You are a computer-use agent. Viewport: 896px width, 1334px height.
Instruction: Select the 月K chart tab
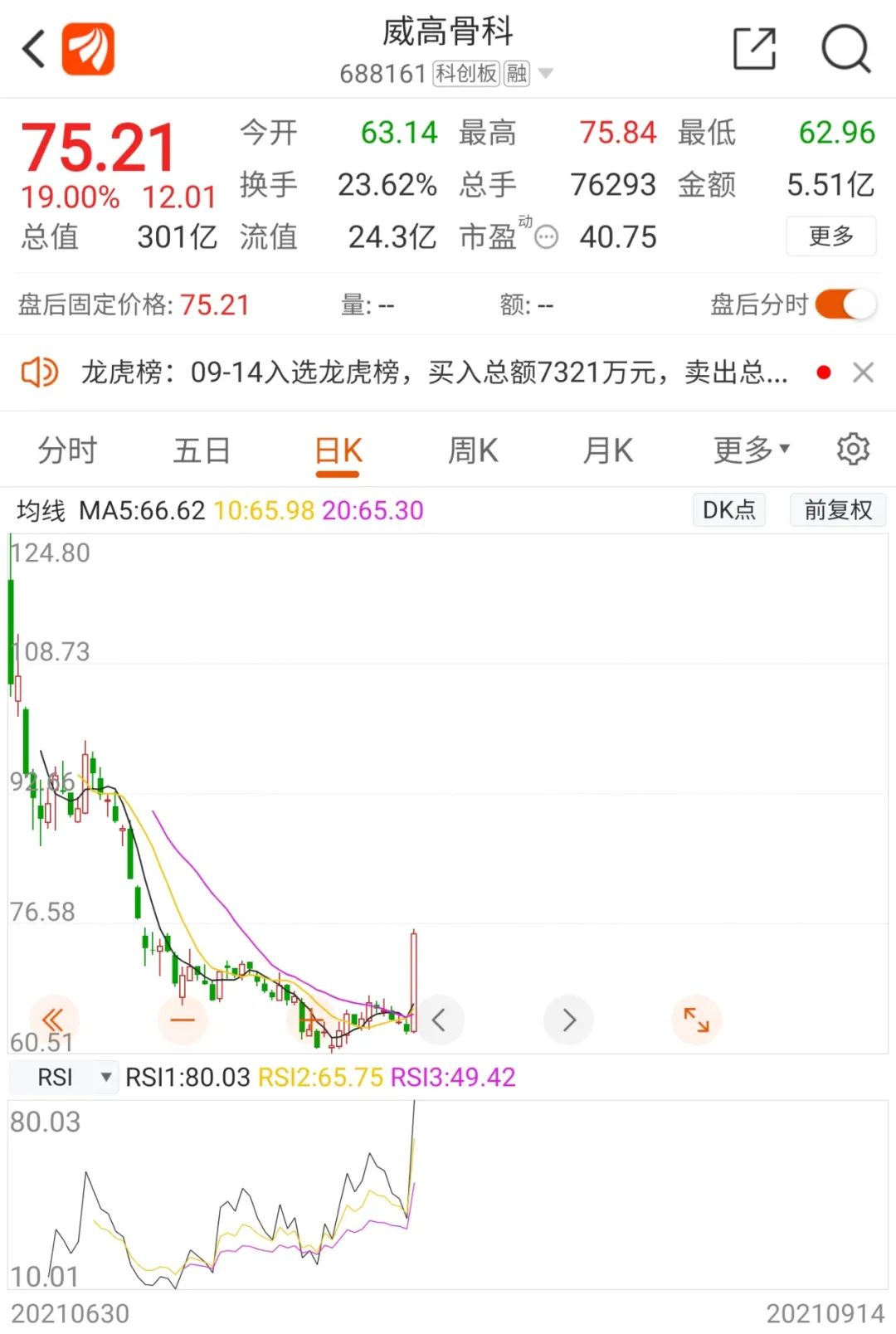tap(607, 450)
